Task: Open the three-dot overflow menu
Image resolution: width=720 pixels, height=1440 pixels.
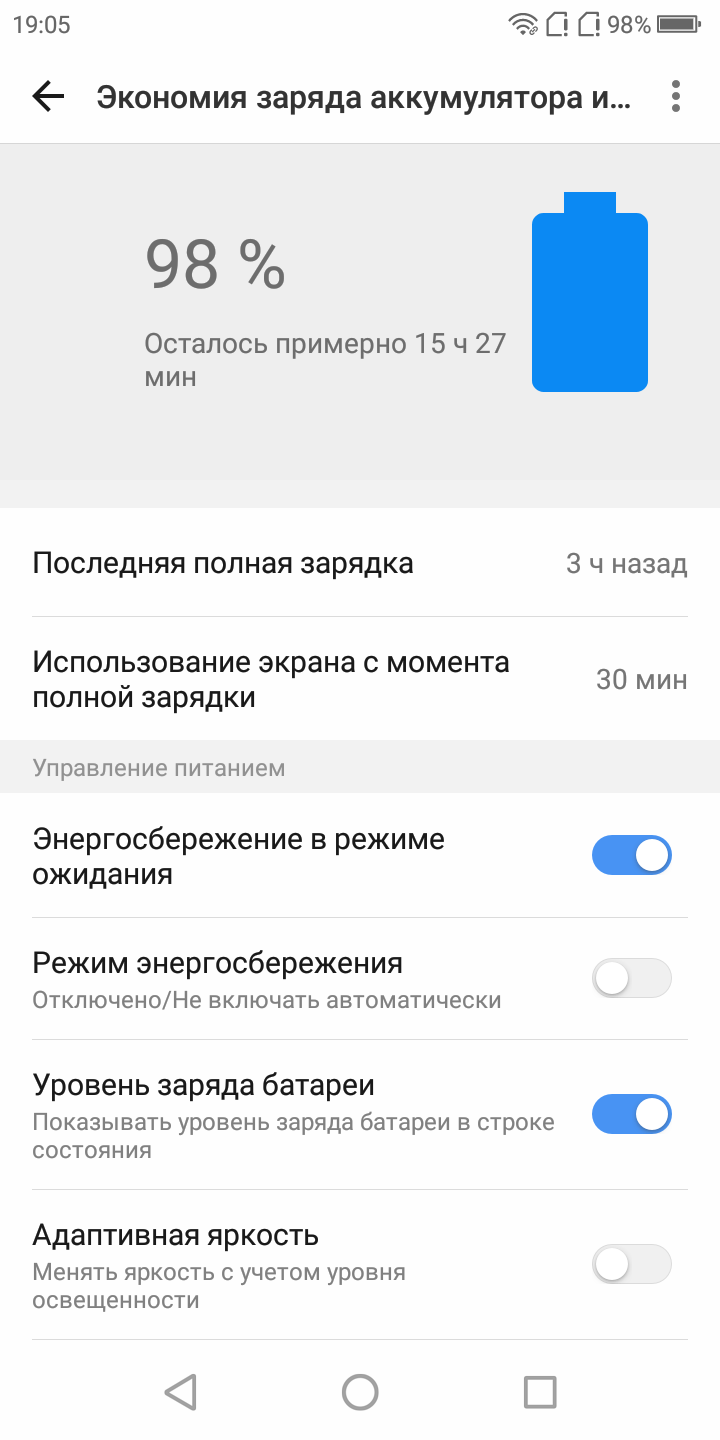Action: tap(676, 96)
